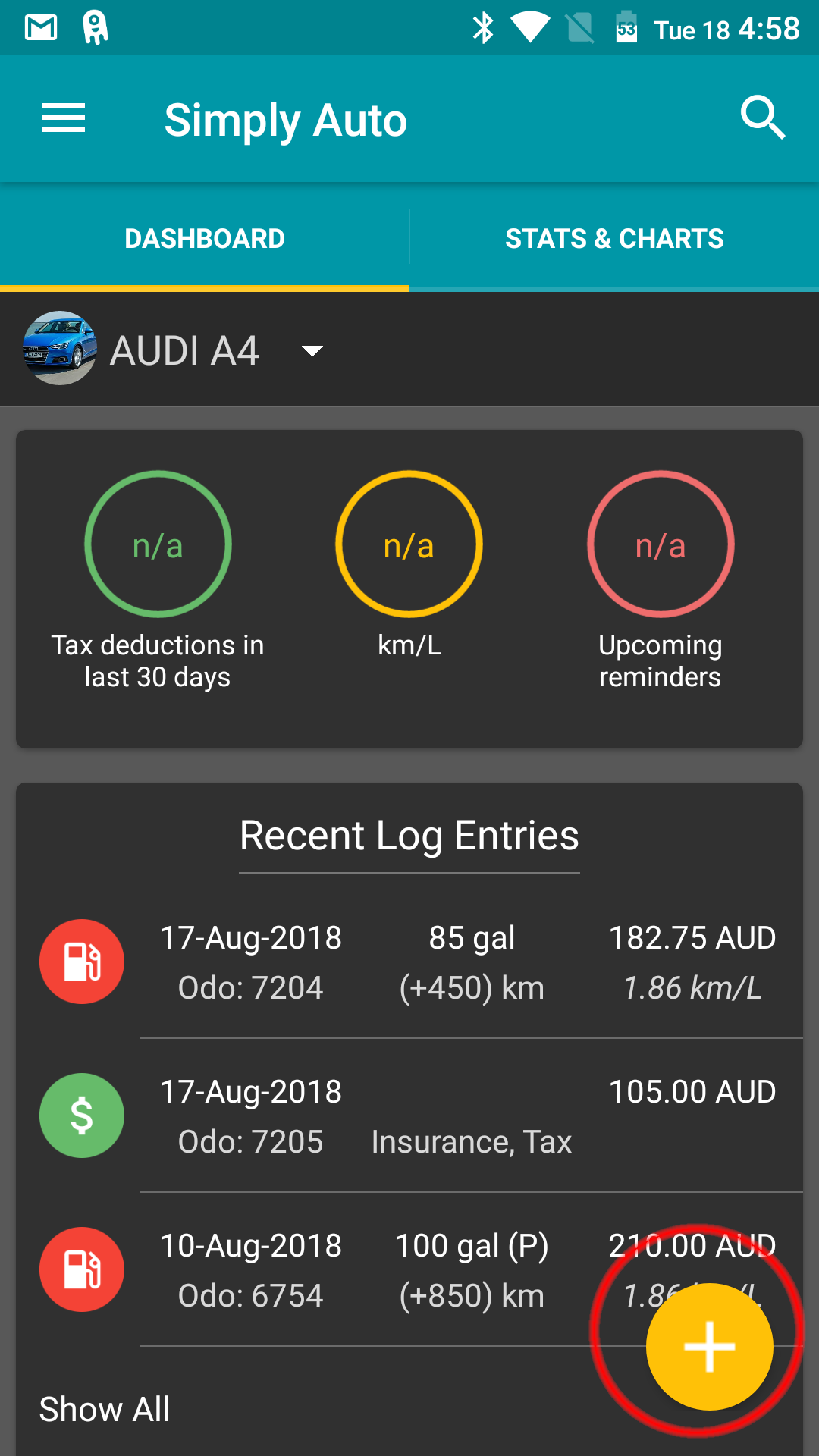Screen dimensions: 819x1456
Task: Open the hamburger navigation menu
Action: [x=64, y=118]
